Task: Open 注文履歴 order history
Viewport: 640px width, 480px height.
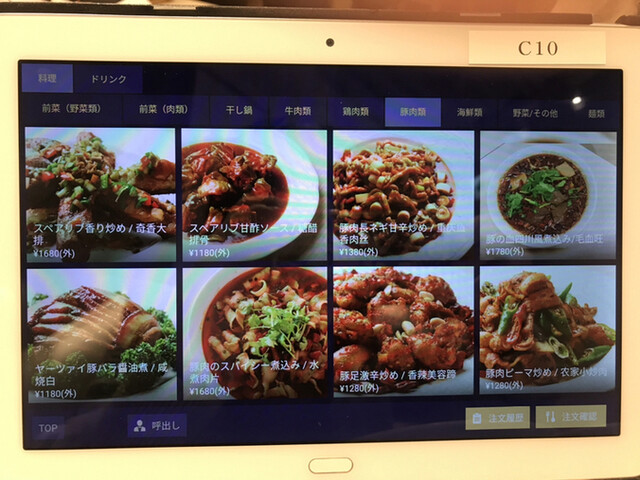Action: coord(497,417)
